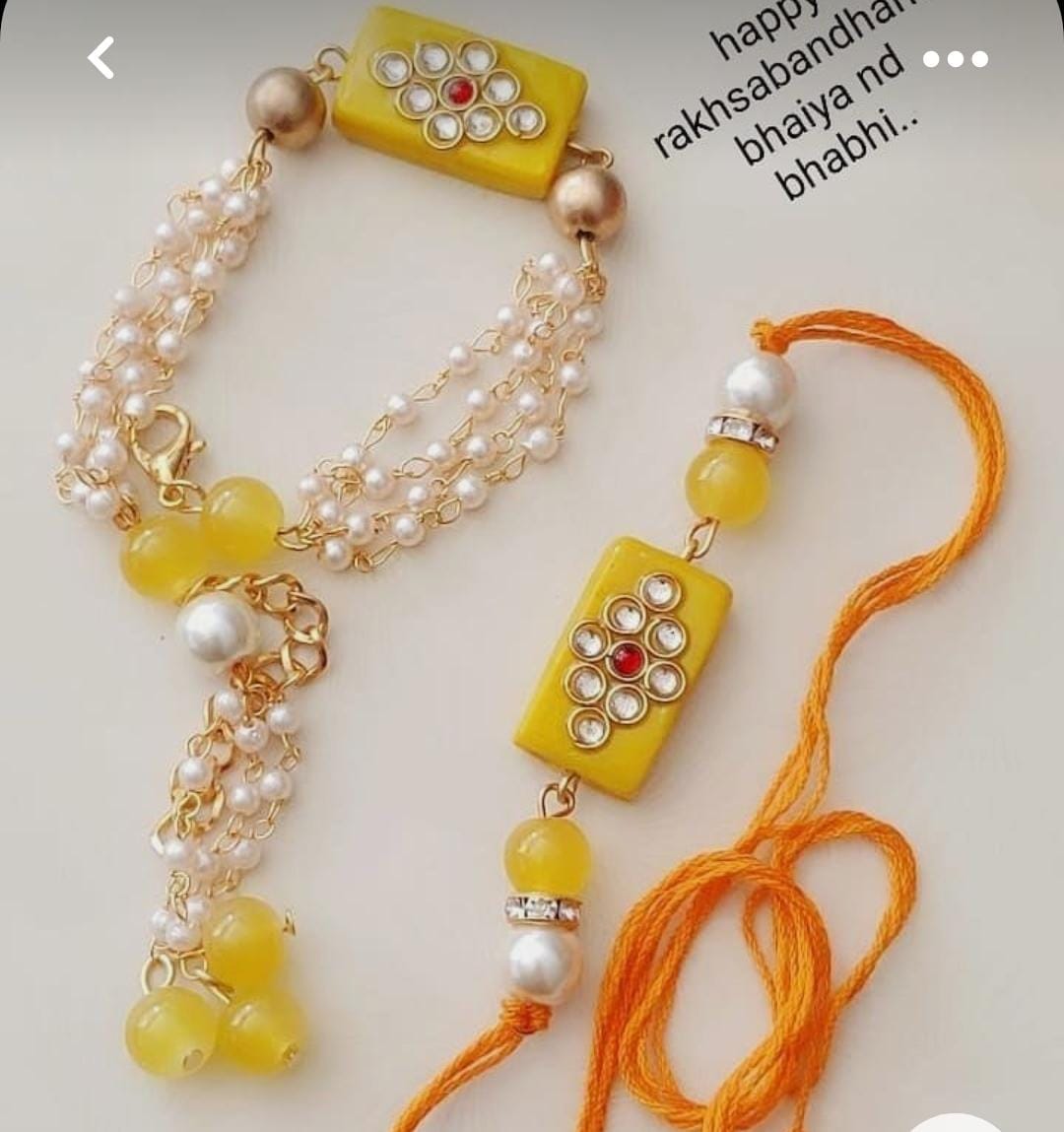This screenshot has width=1064, height=1132.
Task: Go back using the top arrow
Action: (100, 58)
